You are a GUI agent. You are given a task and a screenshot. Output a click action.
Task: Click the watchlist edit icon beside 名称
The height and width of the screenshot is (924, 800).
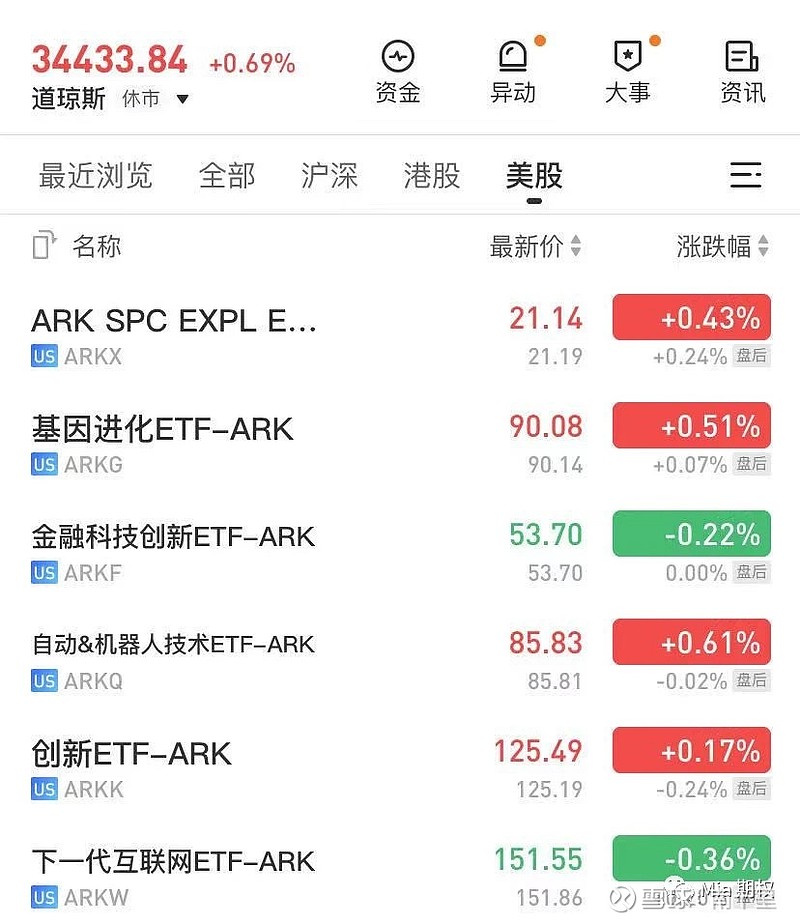click(42, 246)
